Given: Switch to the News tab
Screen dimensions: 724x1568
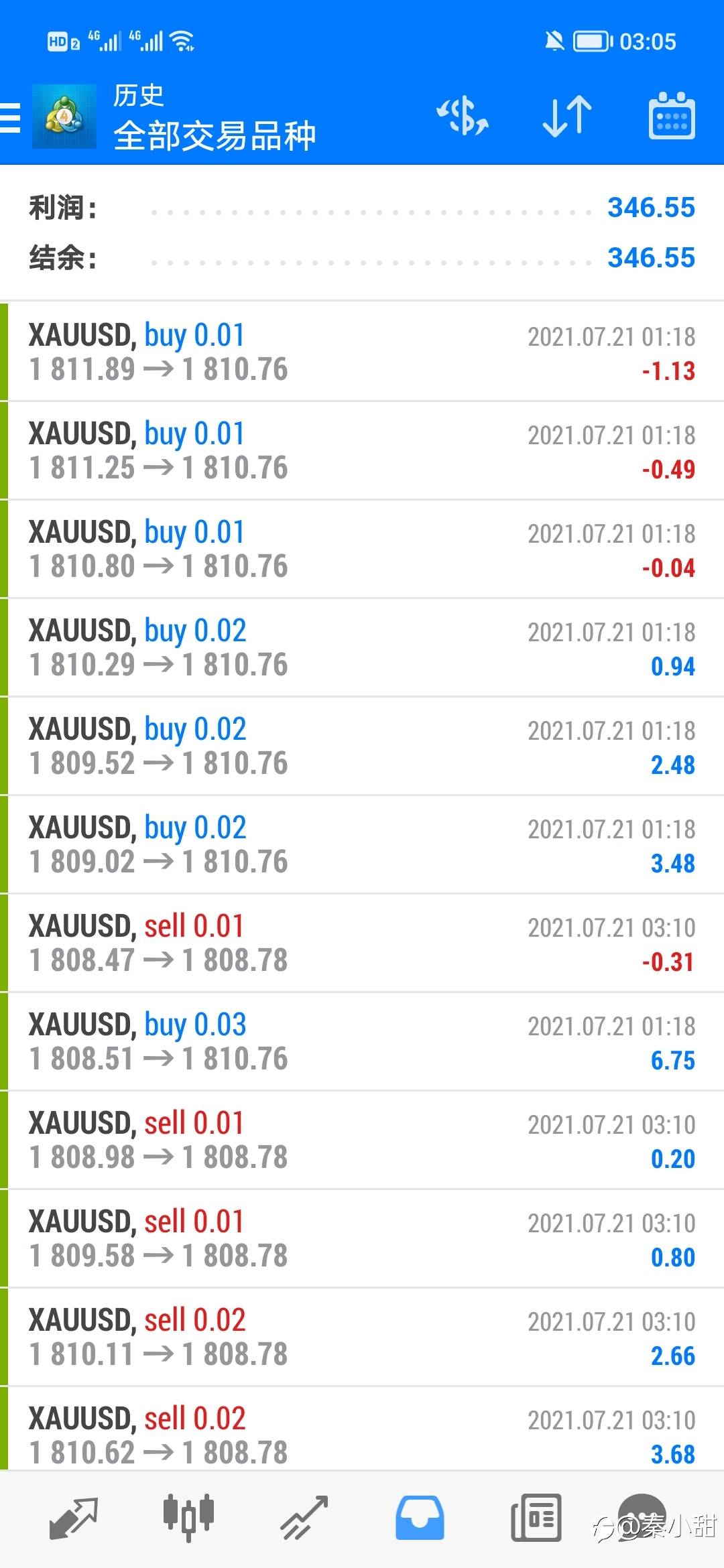Looking at the screenshot, I should tap(536, 1518).
